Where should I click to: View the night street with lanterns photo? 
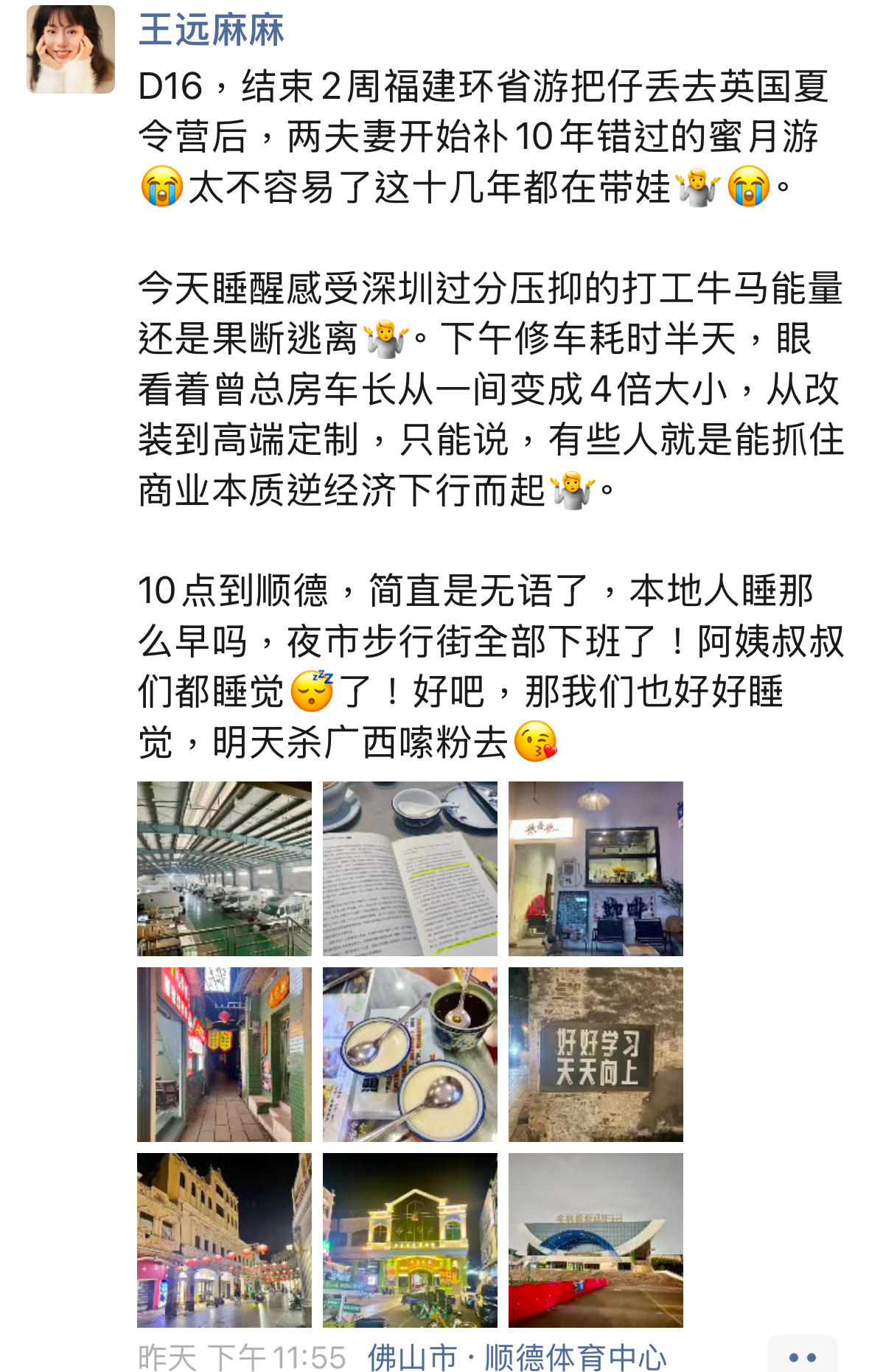click(x=224, y=1240)
